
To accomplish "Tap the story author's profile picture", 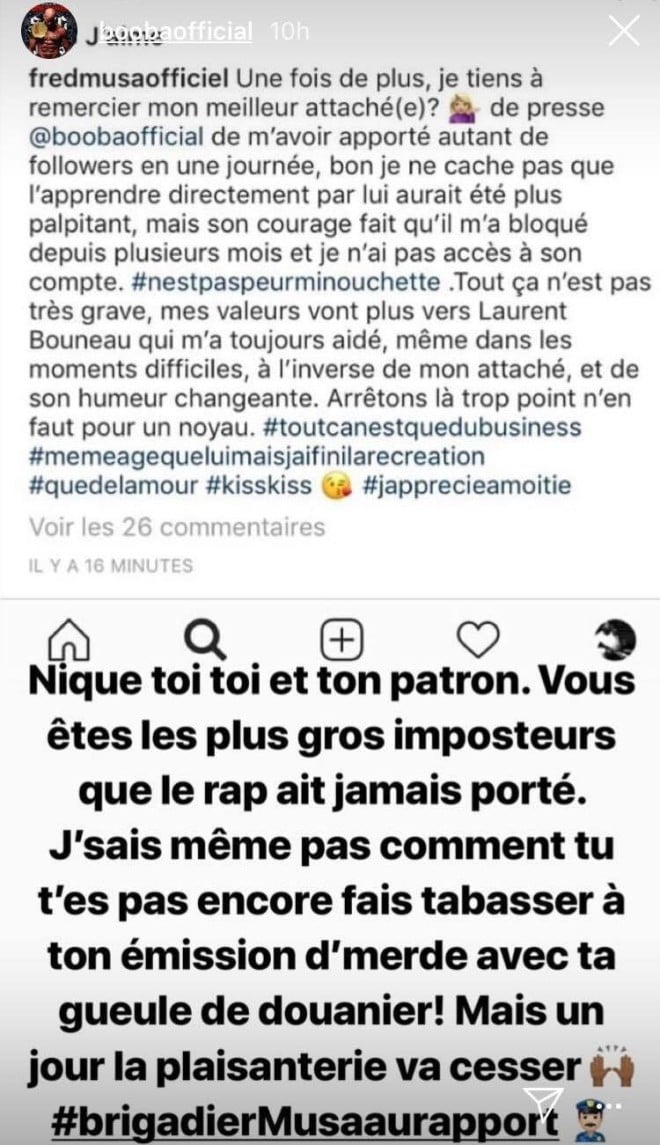I will tap(50, 31).
